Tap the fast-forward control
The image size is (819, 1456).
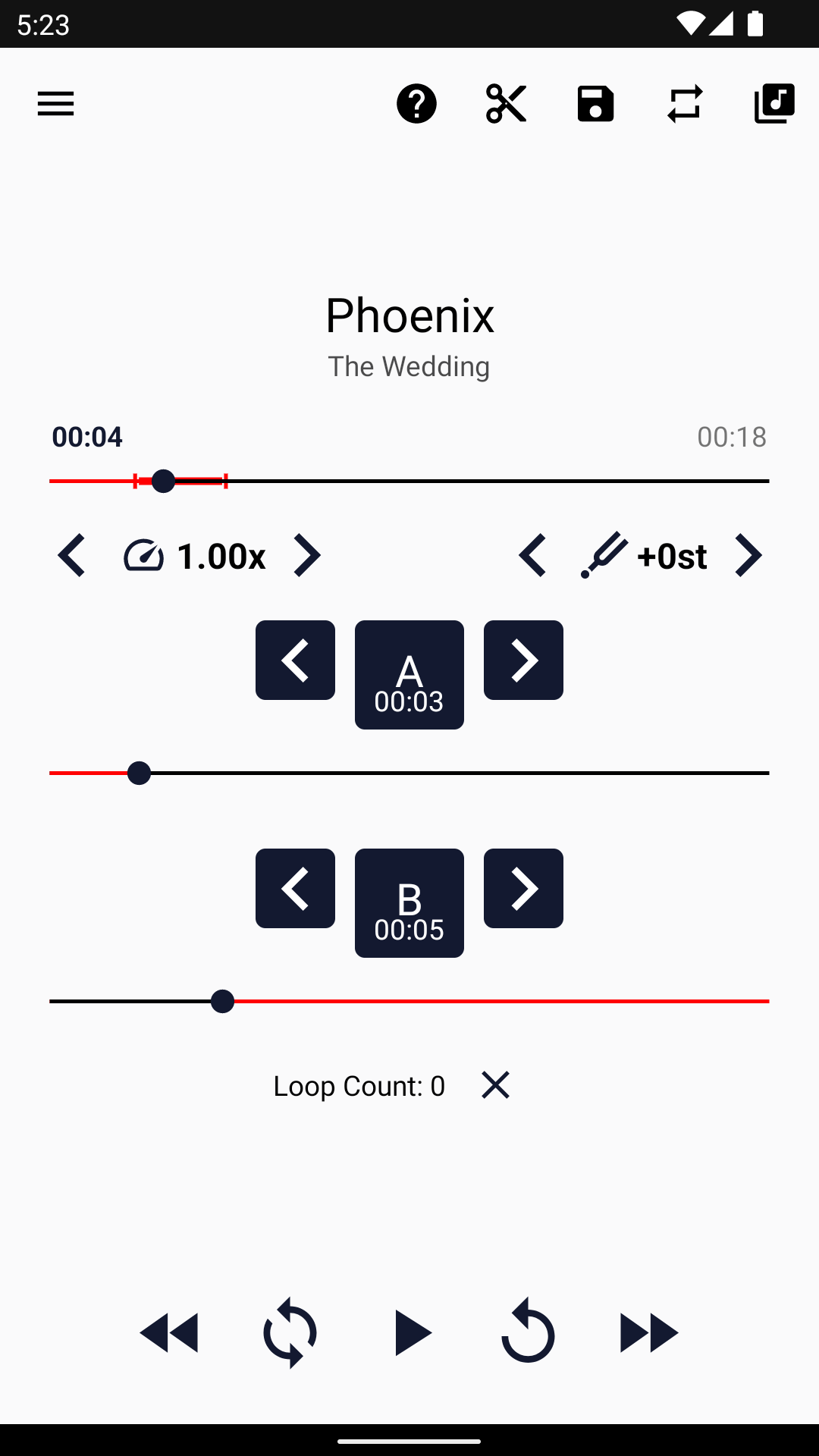[649, 1332]
